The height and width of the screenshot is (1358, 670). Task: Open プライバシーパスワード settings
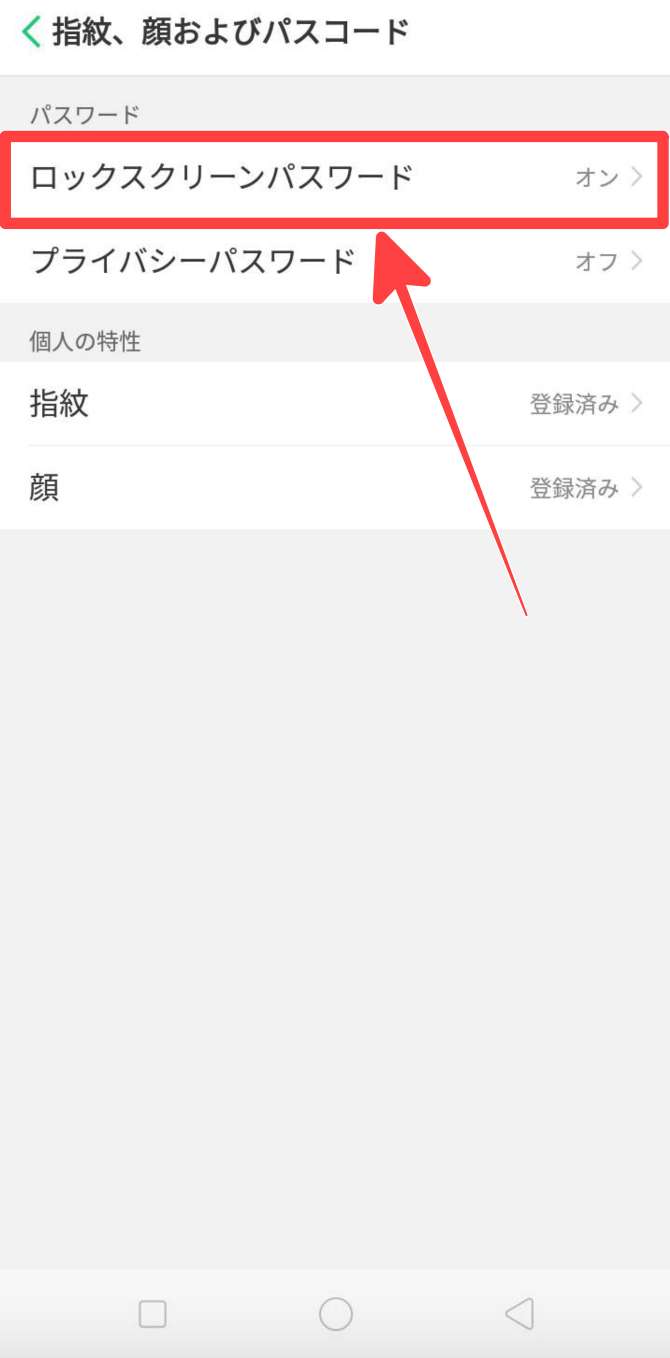(334, 262)
